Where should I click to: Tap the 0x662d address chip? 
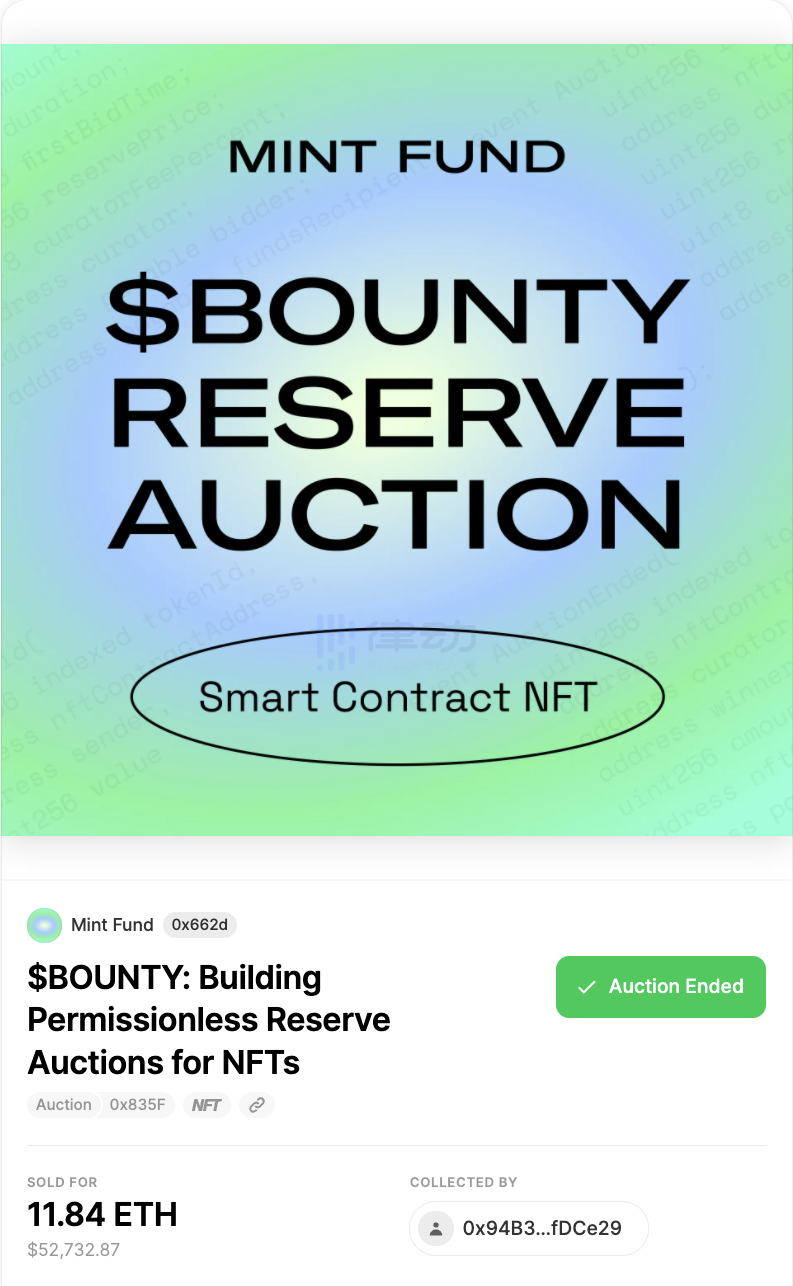click(199, 925)
